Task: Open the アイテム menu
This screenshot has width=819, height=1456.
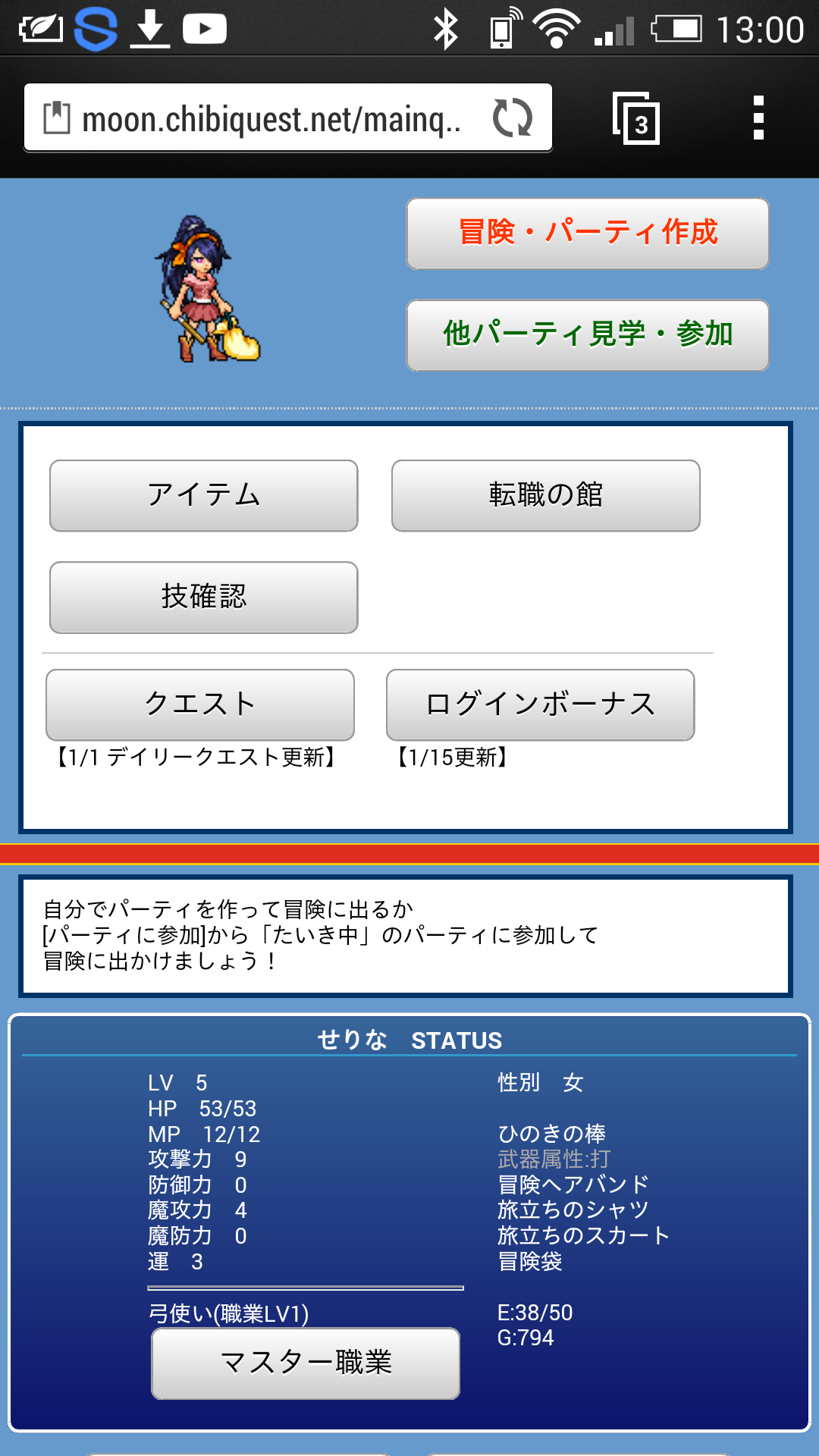Action: point(203,495)
